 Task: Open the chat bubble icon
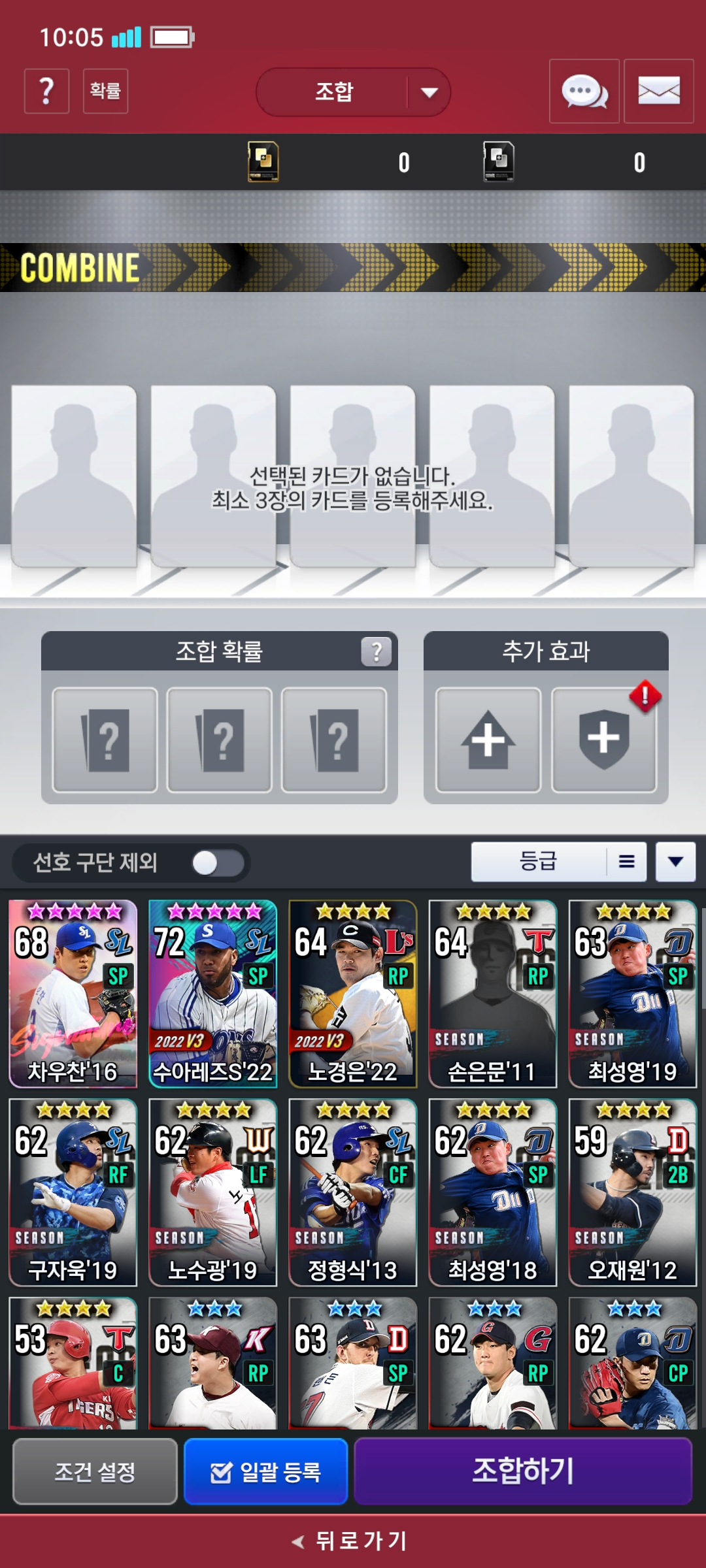coord(584,91)
